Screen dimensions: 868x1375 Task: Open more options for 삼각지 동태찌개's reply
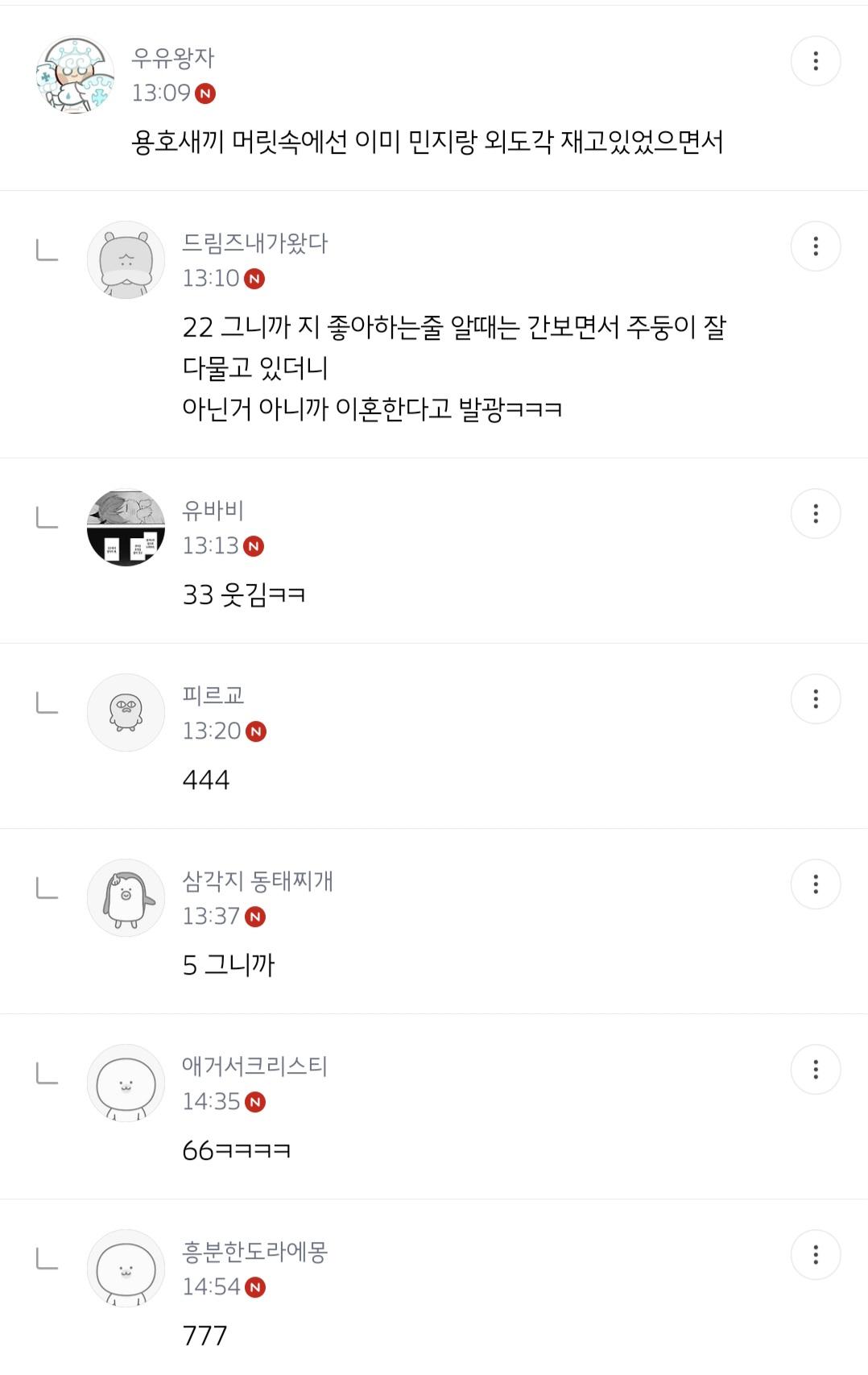(x=816, y=884)
